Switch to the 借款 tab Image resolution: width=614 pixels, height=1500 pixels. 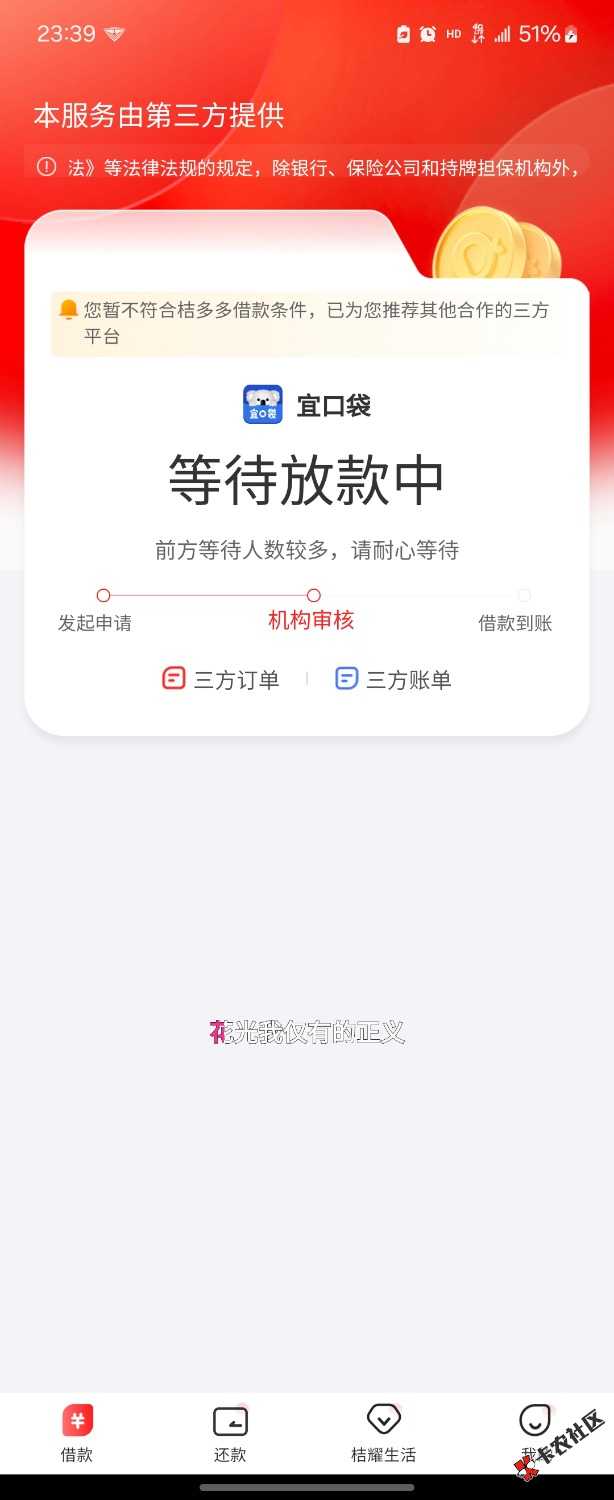(77, 1432)
